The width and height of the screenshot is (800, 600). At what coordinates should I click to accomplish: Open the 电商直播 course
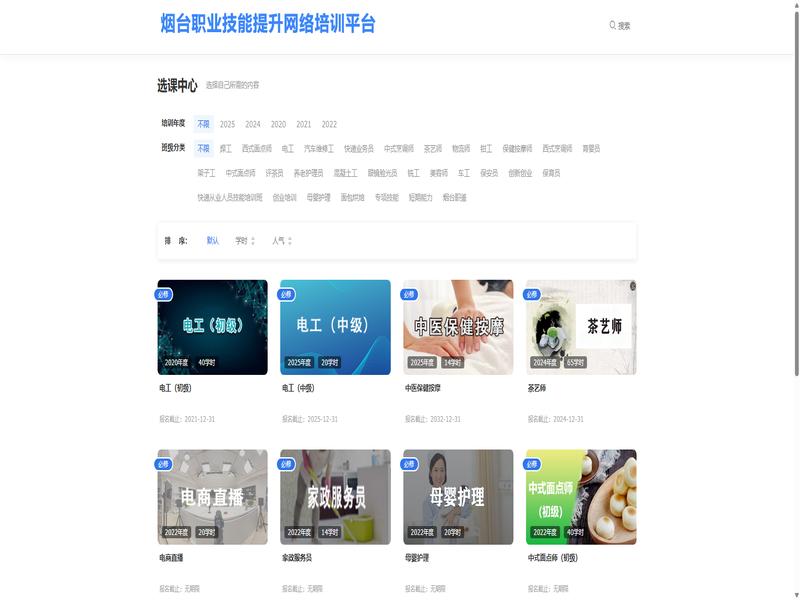pyautogui.click(x=212, y=496)
